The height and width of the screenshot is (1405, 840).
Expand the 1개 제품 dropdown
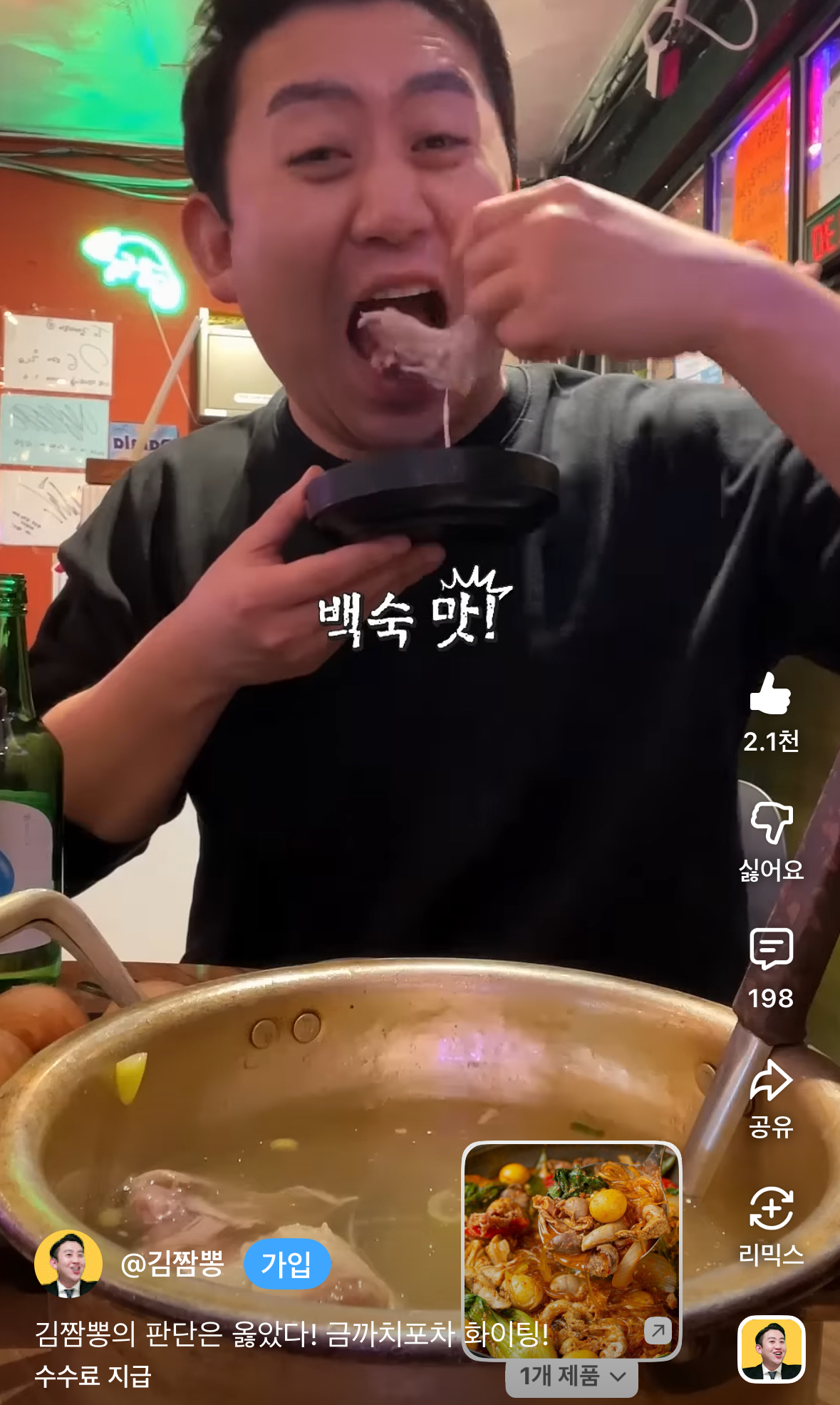571,1376
